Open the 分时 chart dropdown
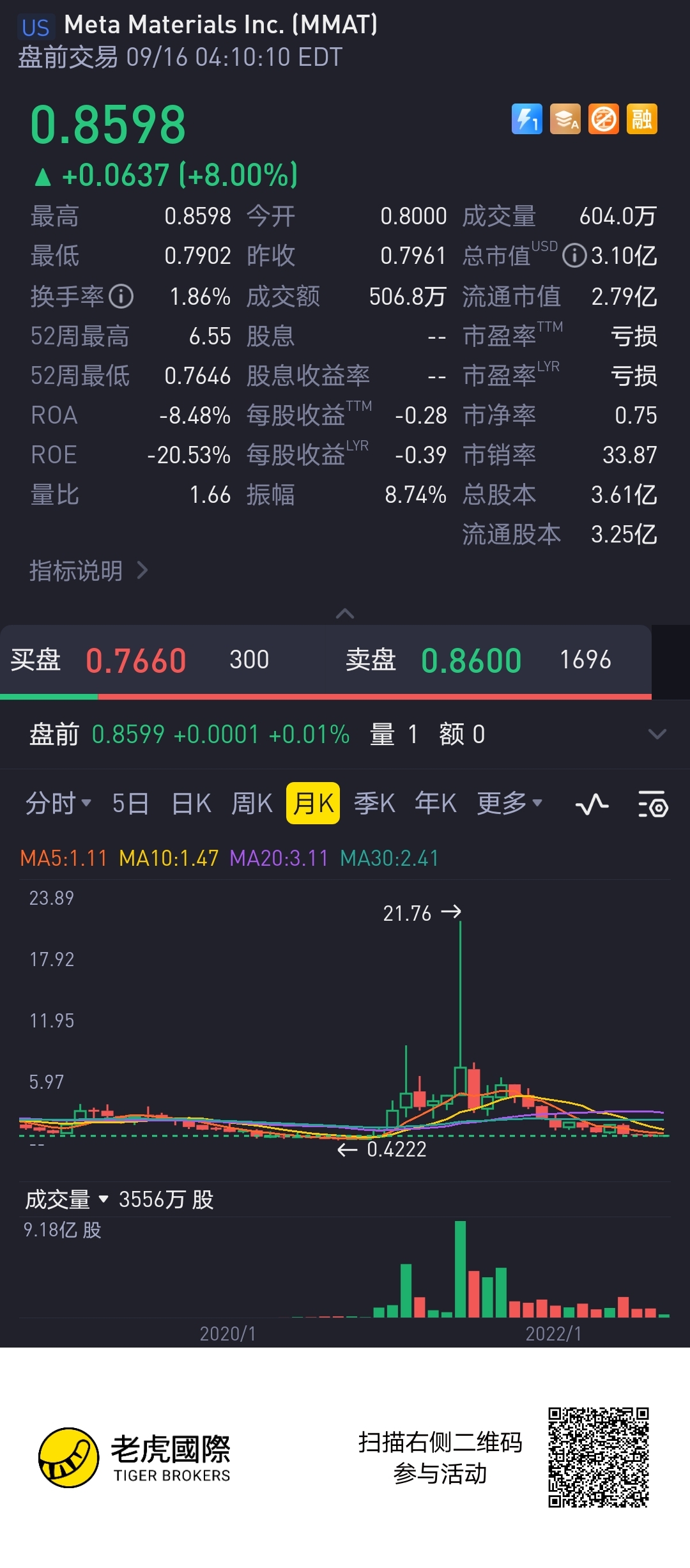The image size is (690, 1568). pos(58,803)
